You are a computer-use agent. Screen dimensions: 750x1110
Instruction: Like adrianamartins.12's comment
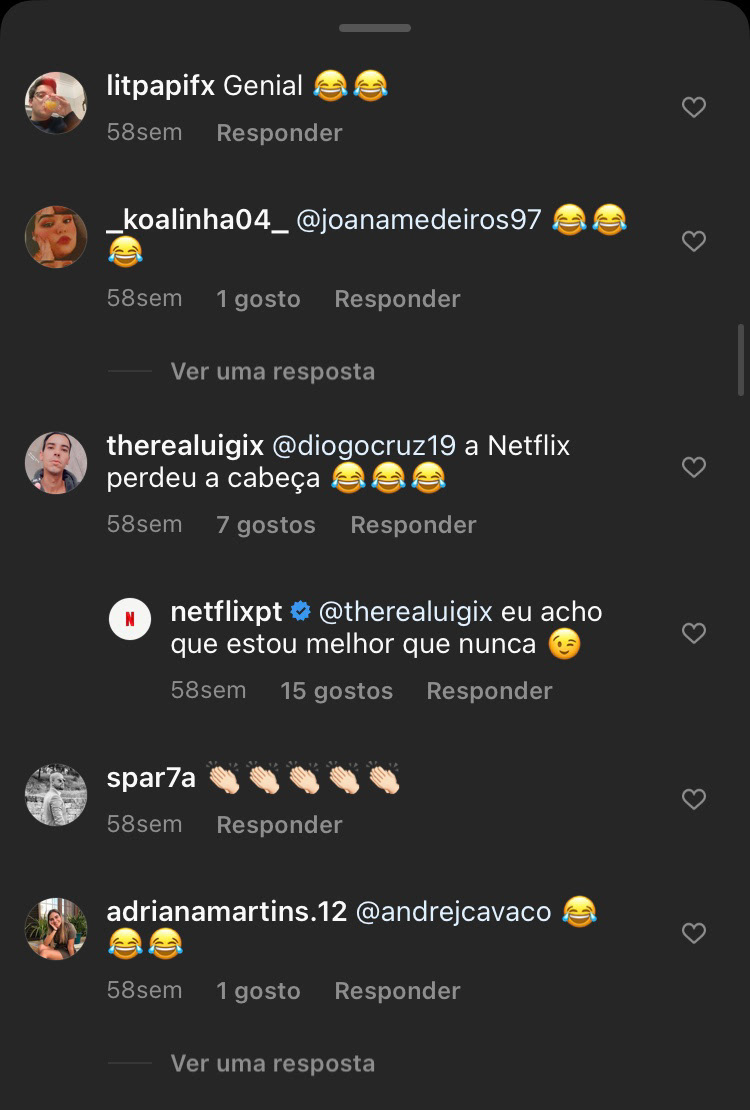693,933
